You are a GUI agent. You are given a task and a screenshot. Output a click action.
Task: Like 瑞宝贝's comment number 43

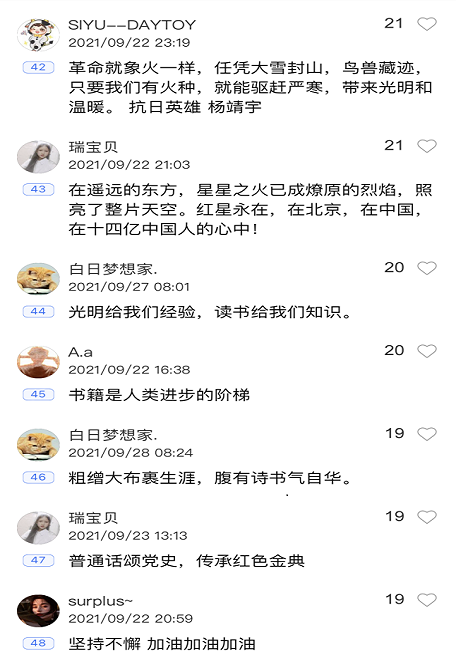click(x=427, y=146)
